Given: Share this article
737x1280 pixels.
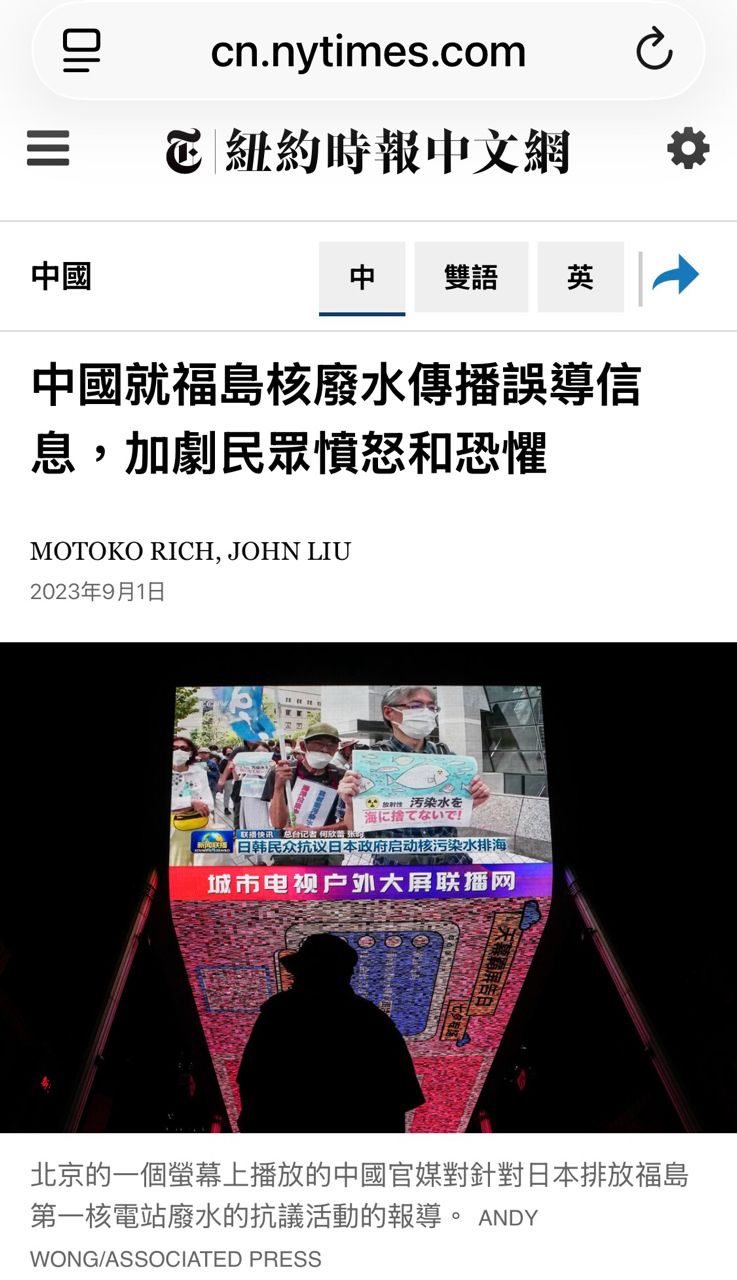Looking at the screenshot, I should [676, 276].
